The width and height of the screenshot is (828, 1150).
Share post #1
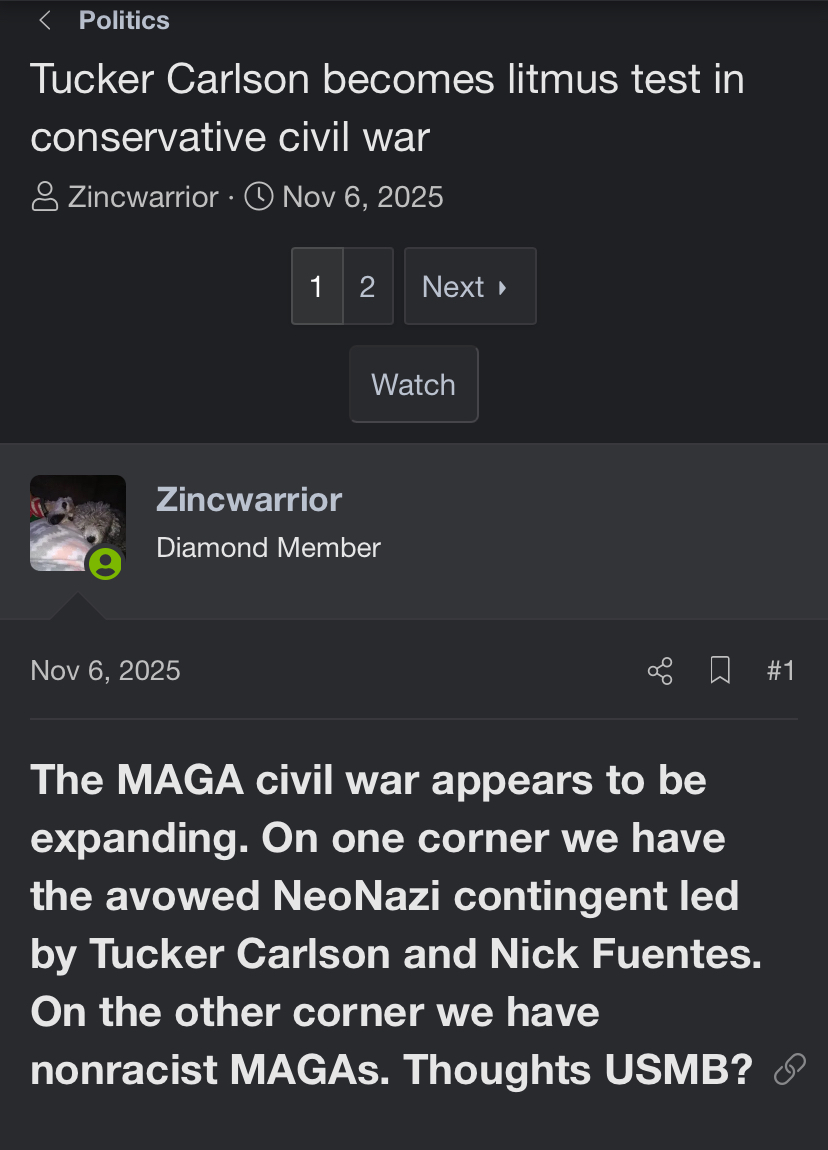pos(660,671)
